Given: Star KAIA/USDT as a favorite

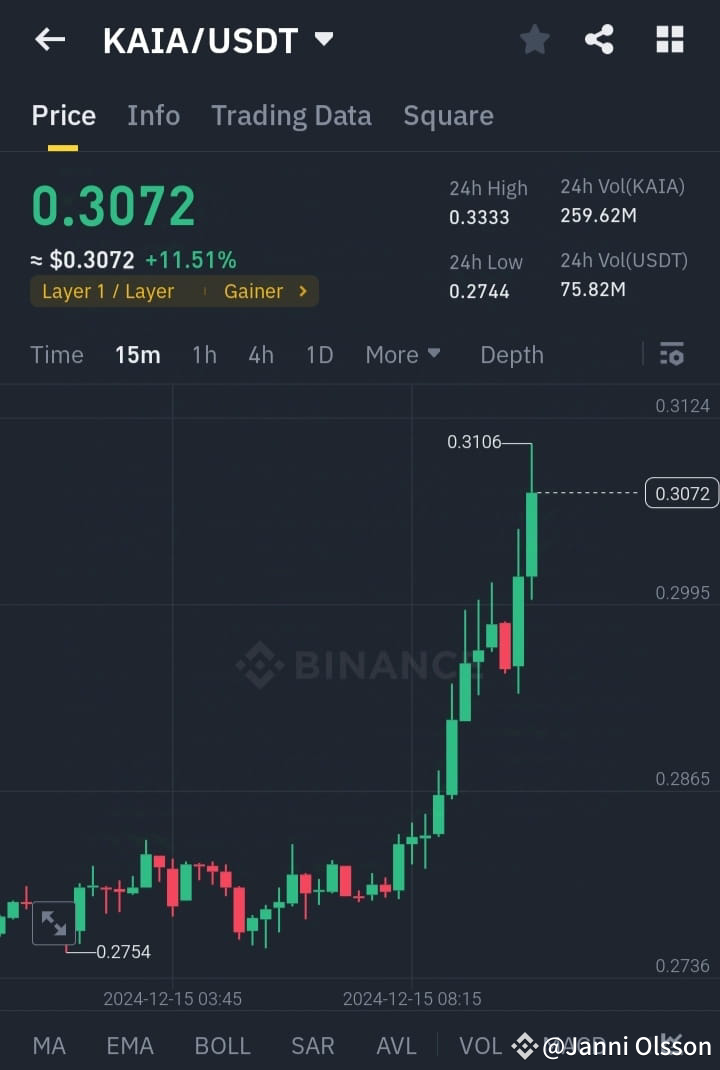Looking at the screenshot, I should (x=534, y=39).
